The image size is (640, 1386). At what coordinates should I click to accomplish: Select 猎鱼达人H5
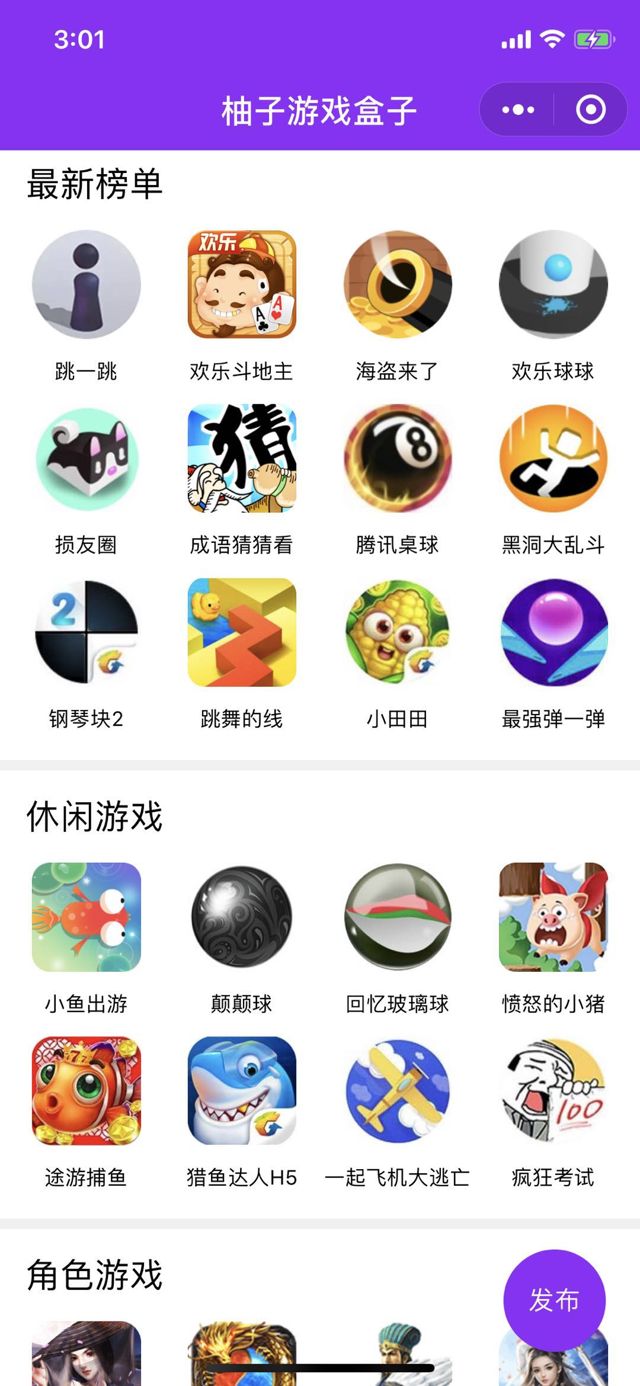(x=242, y=1091)
